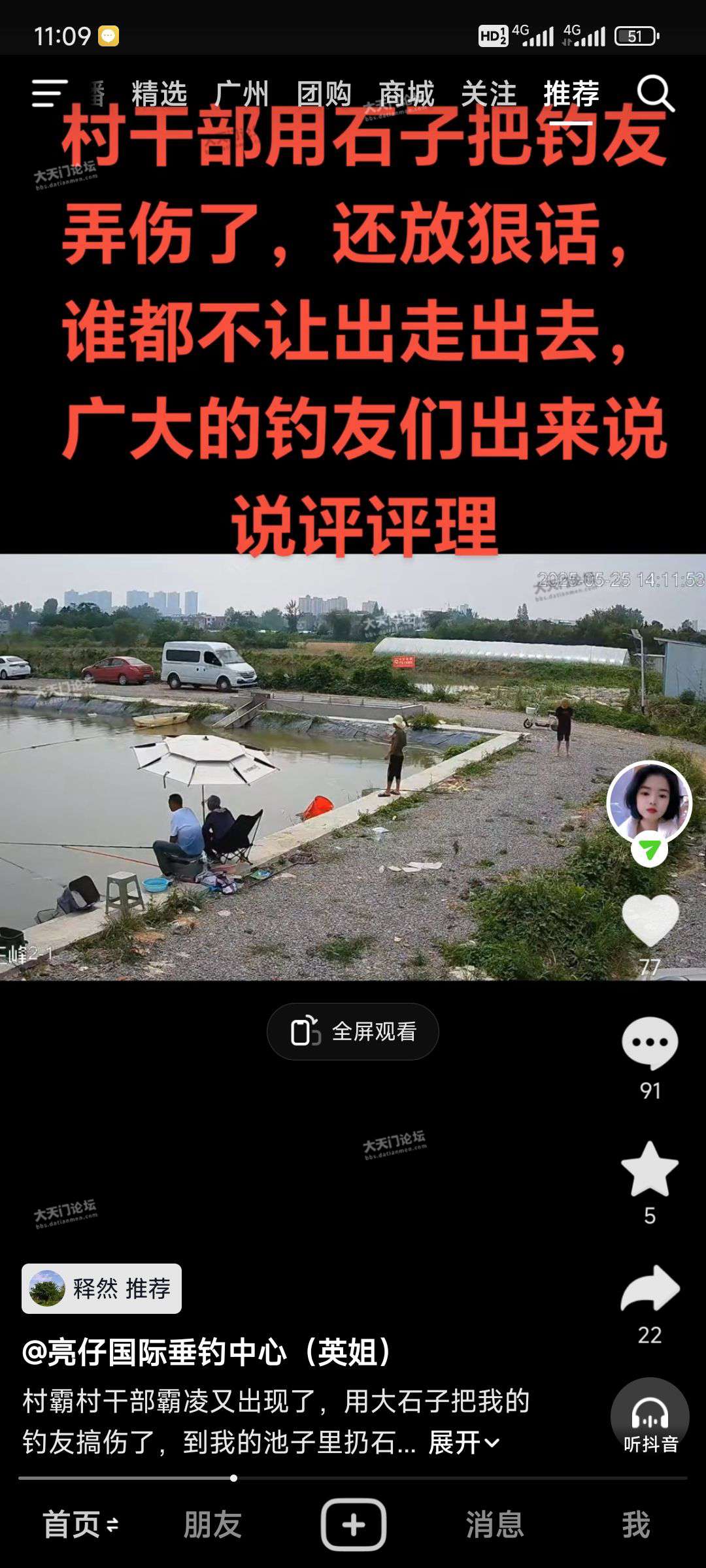Tap the 听抖音 headphone button
This screenshot has height=1568, width=706.
pyautogui.click(x=650, y=1419)
